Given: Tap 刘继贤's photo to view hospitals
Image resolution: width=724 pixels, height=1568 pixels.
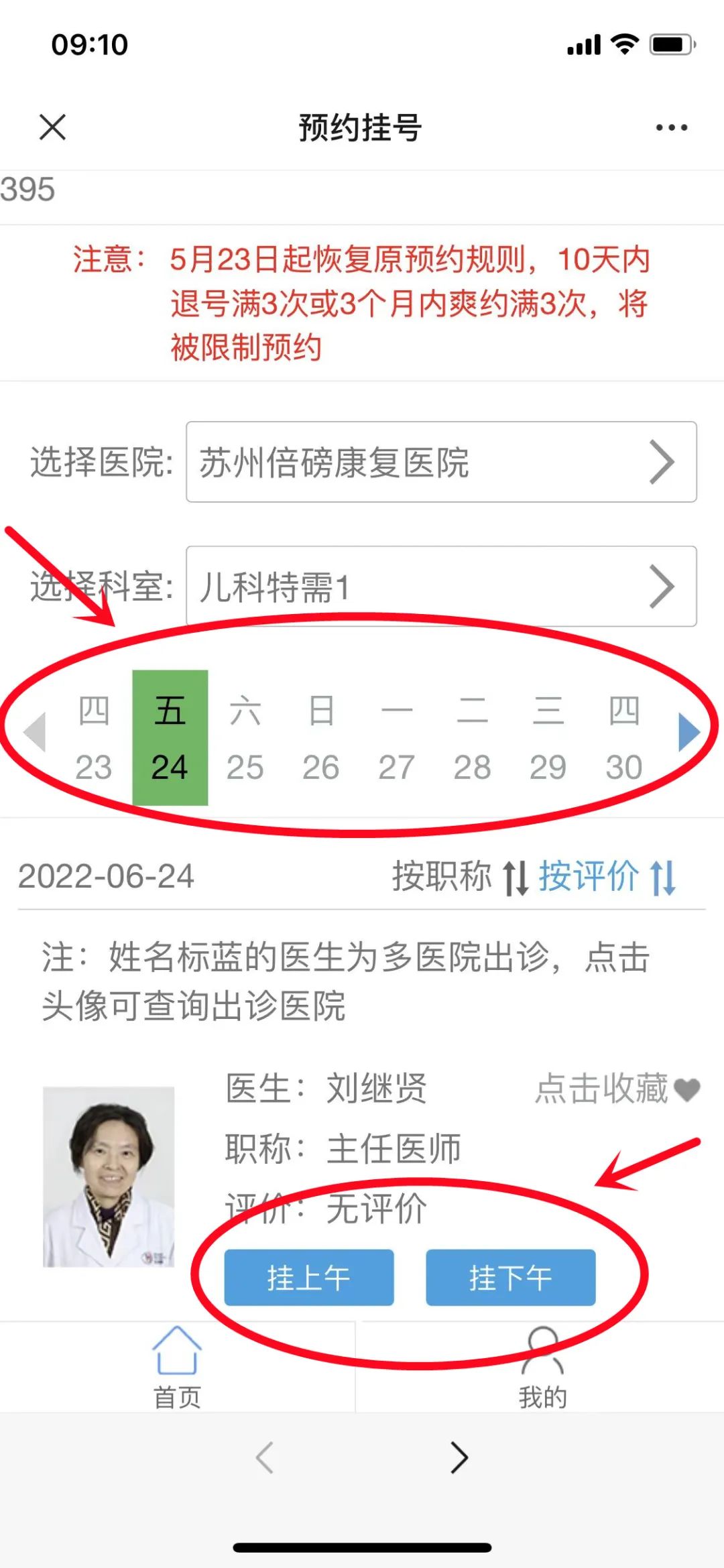Looking at the screenshot, I should [x=109, y=1177].
